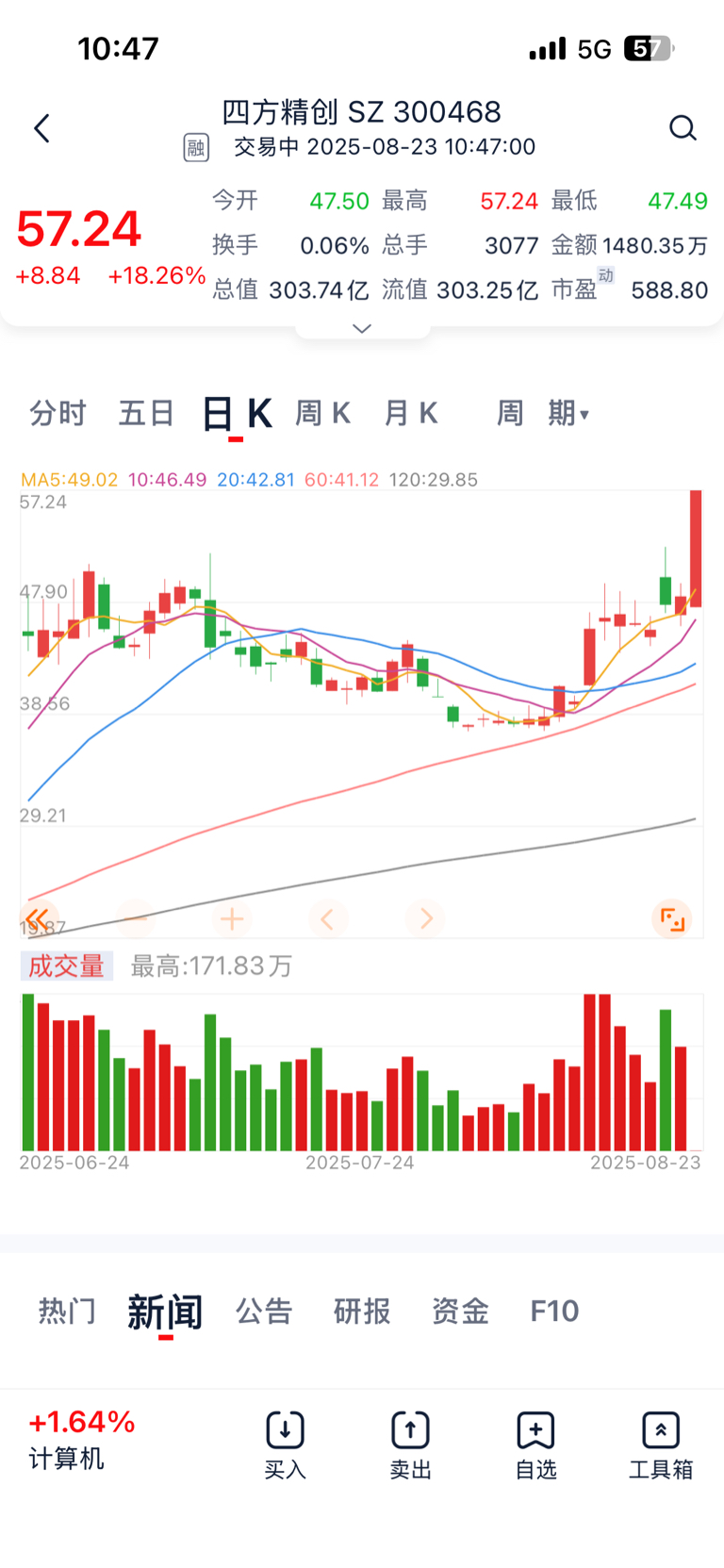Jump to earliest data with double-left arrow
Screen dimensions: 724x1568
38,918
